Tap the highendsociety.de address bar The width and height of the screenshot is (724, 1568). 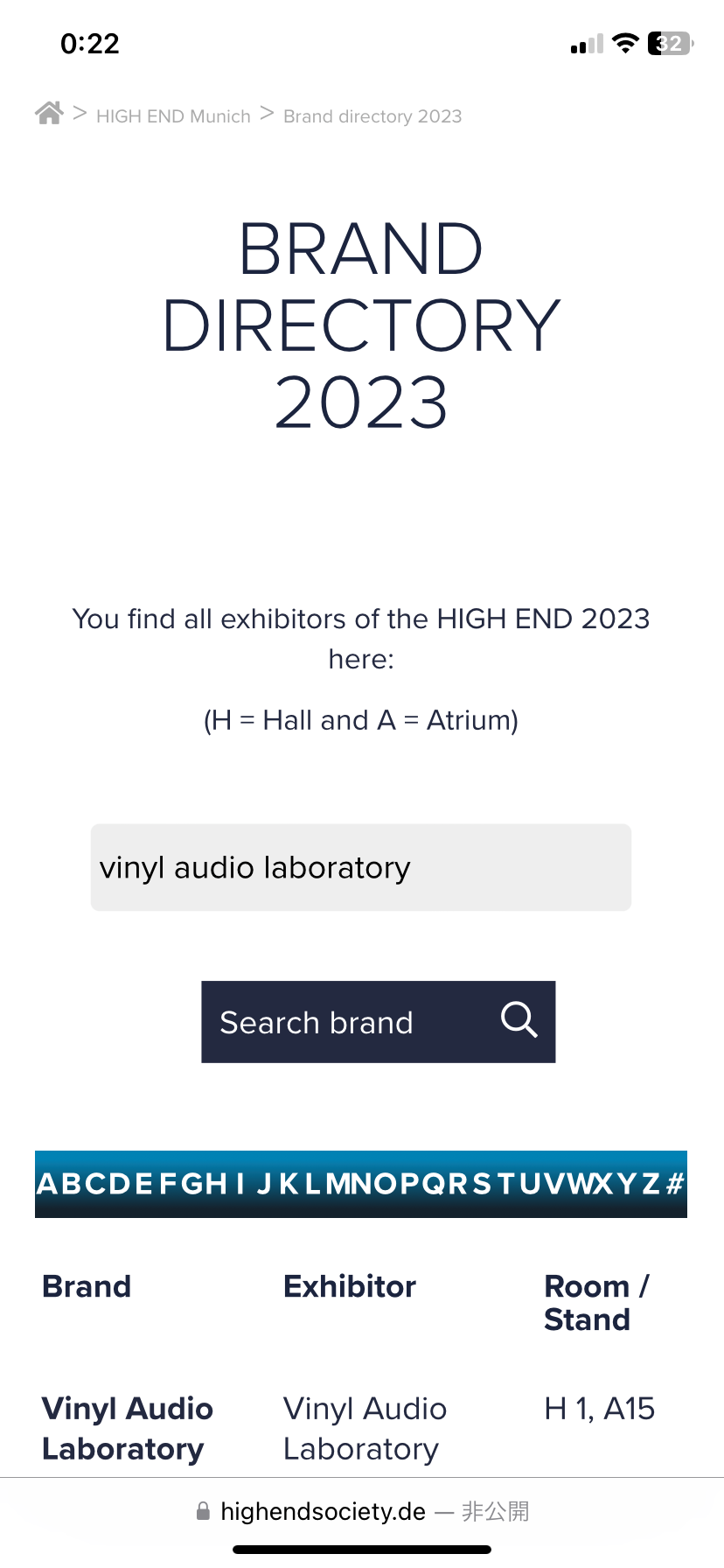pyautogui.click(x=362, y=1511)
